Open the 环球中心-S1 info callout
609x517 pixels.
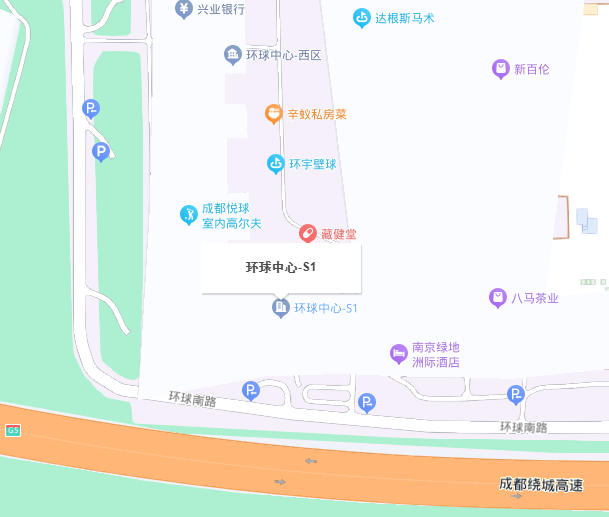point(281,267)
